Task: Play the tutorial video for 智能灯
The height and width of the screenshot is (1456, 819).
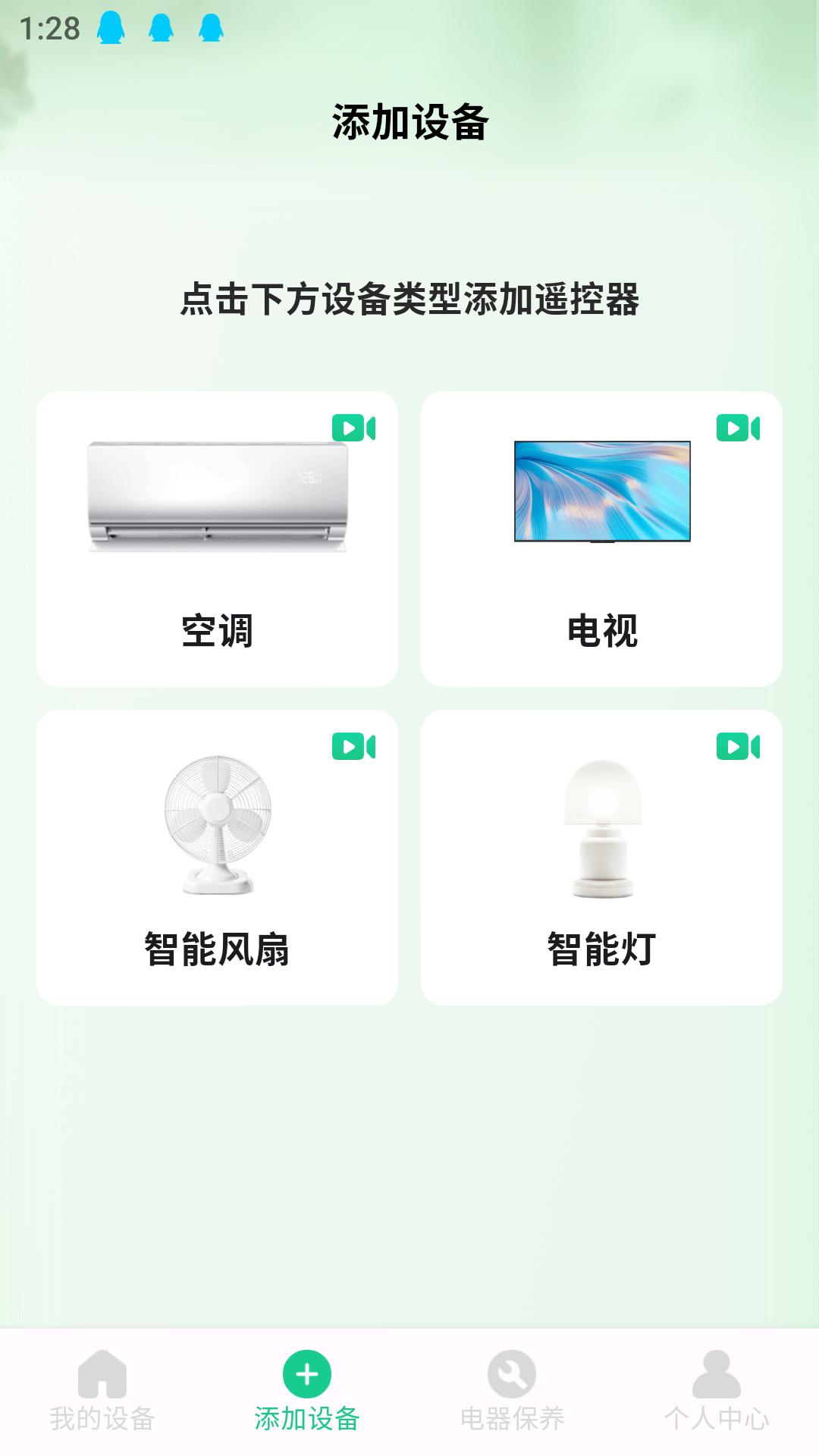Action: coord(739,748)
